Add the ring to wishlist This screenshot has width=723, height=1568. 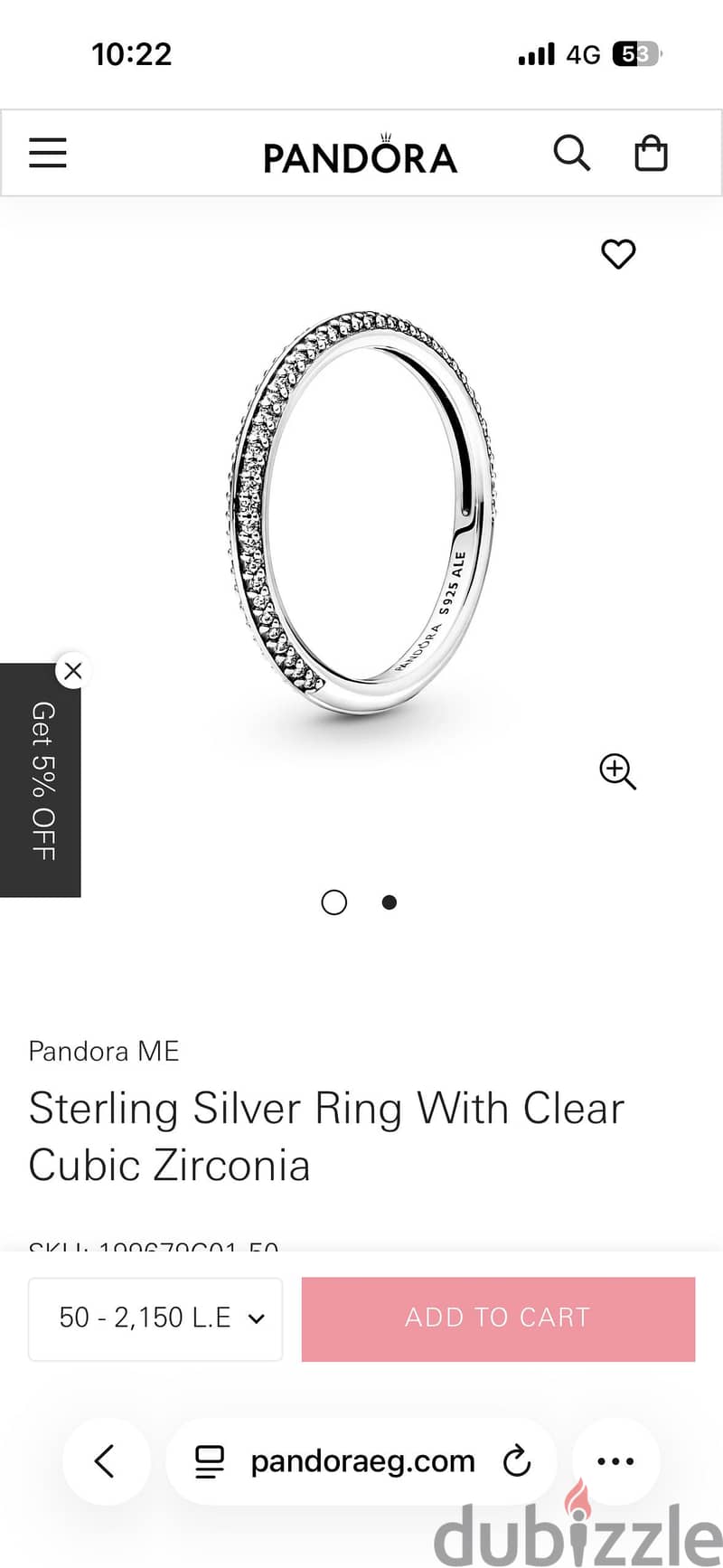(619, 254)
